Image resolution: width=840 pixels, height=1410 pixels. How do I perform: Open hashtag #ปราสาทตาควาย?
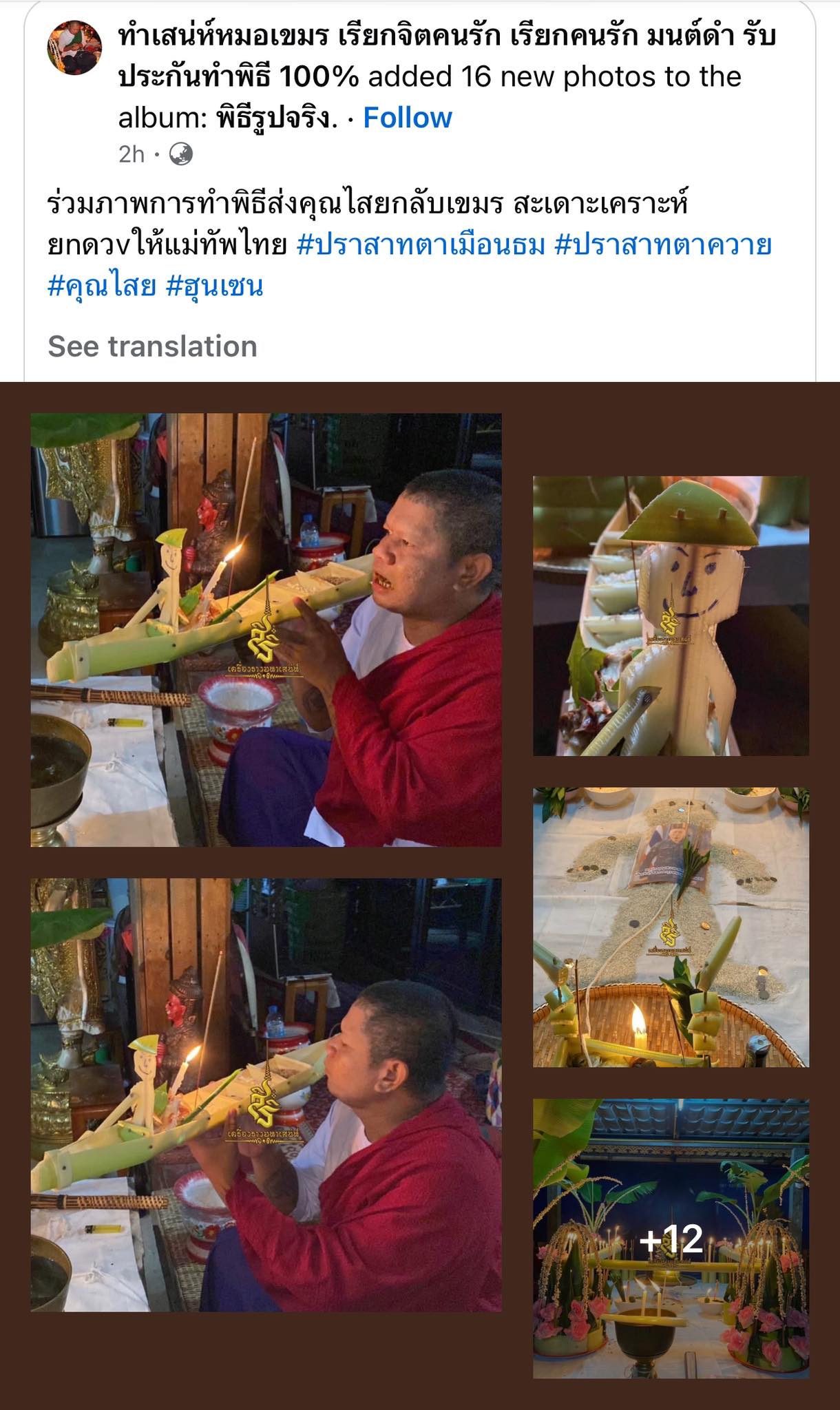pos(662,244)
